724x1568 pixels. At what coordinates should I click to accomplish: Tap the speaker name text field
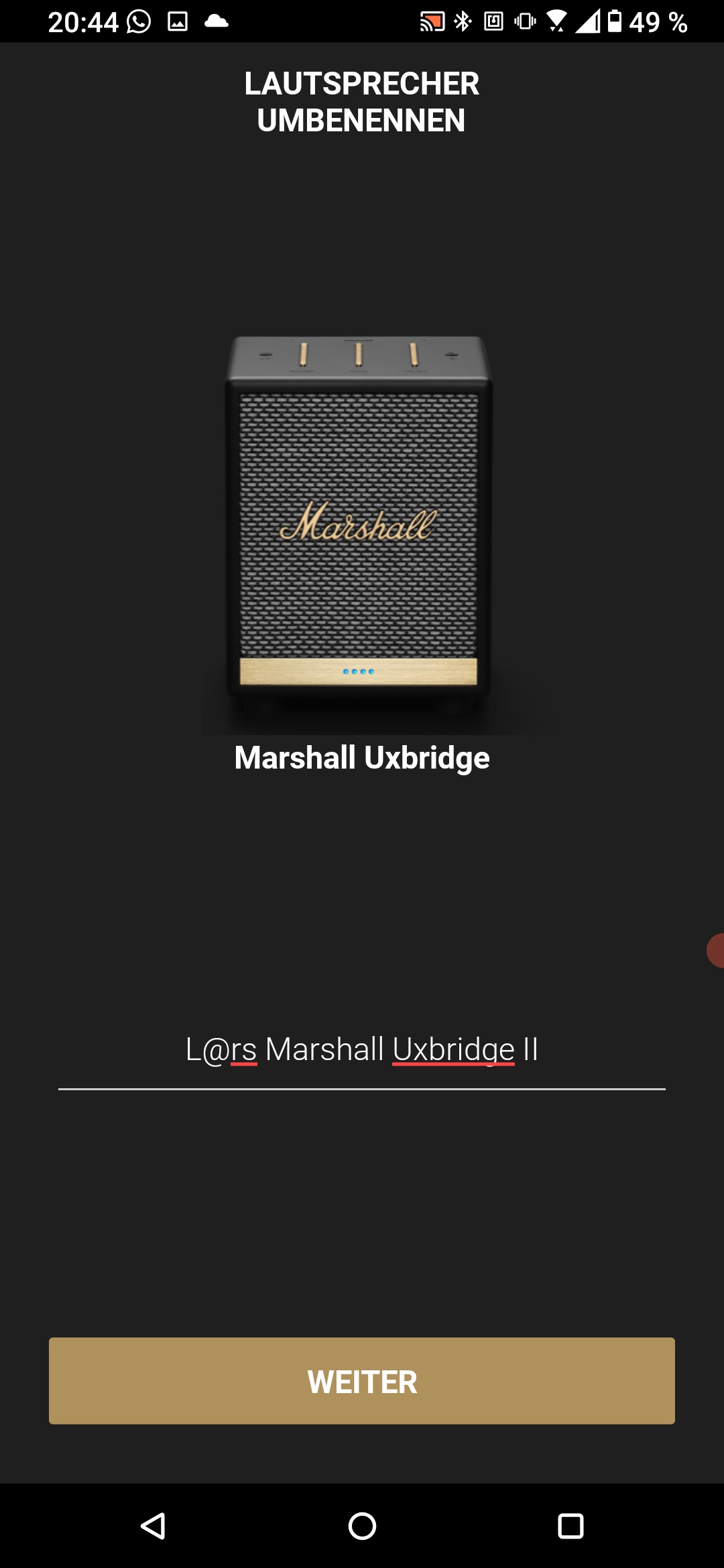[x=362, y=1050]
